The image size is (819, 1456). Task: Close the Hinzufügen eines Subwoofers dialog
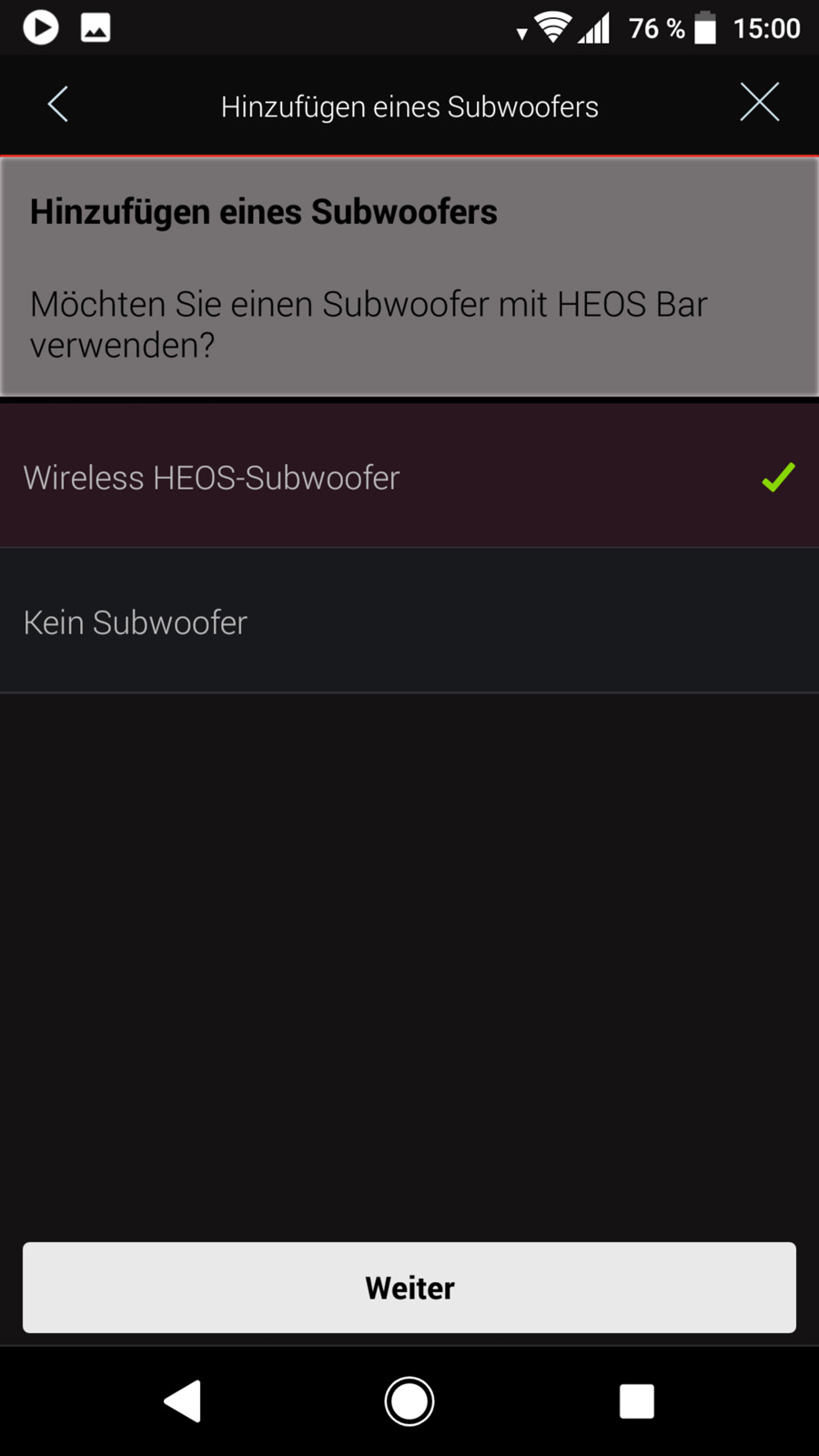tap(760, 102)
